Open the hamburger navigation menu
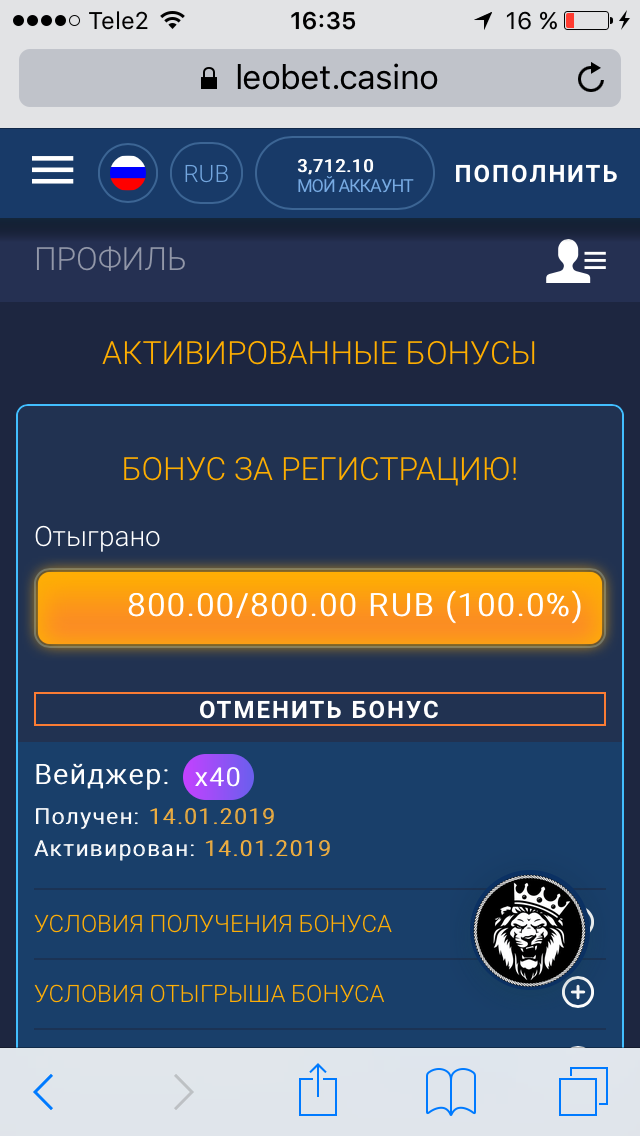This screenshot has width=640, height=1136. click(53, 172)
